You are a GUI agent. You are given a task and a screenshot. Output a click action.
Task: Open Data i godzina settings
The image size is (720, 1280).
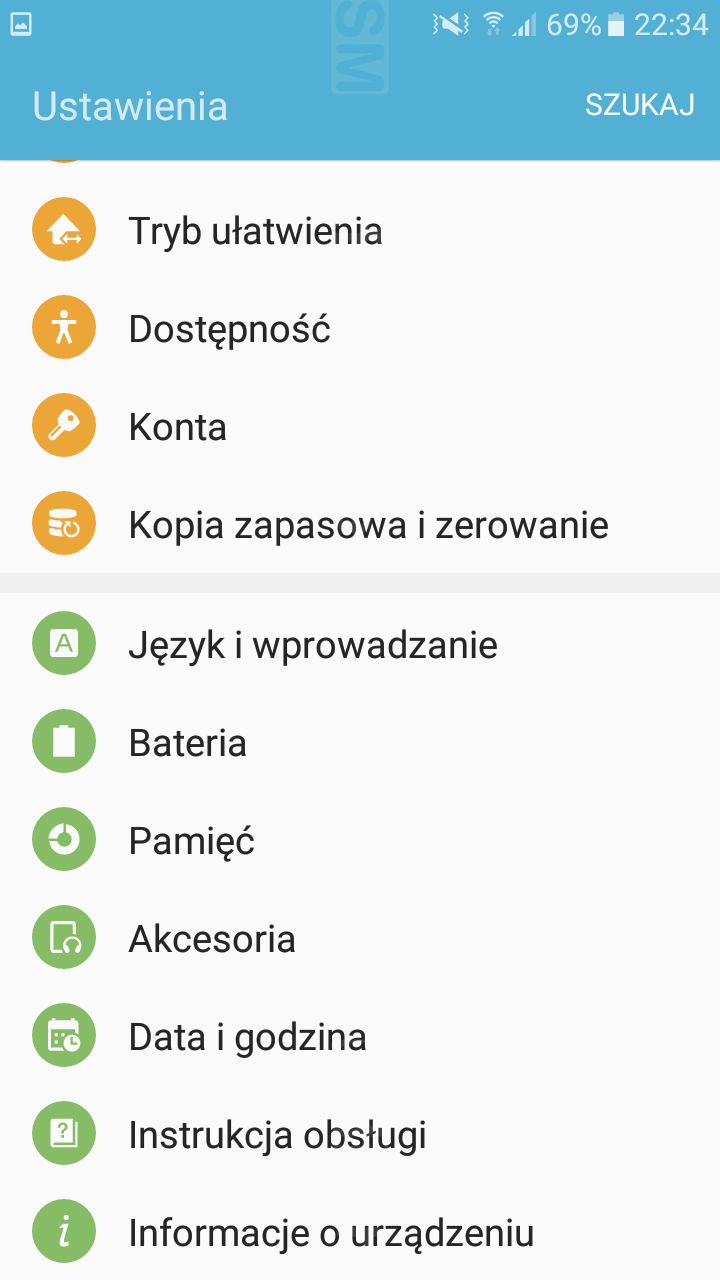tap(360, 1037)
